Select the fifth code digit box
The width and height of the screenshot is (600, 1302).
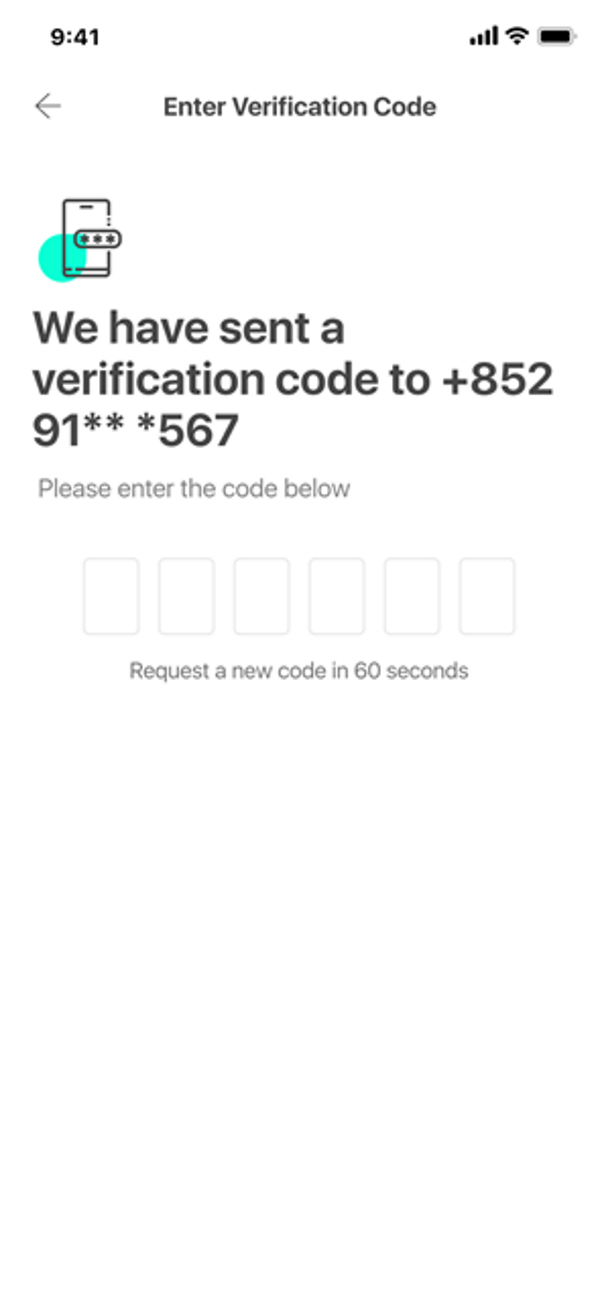pos(412,597)
